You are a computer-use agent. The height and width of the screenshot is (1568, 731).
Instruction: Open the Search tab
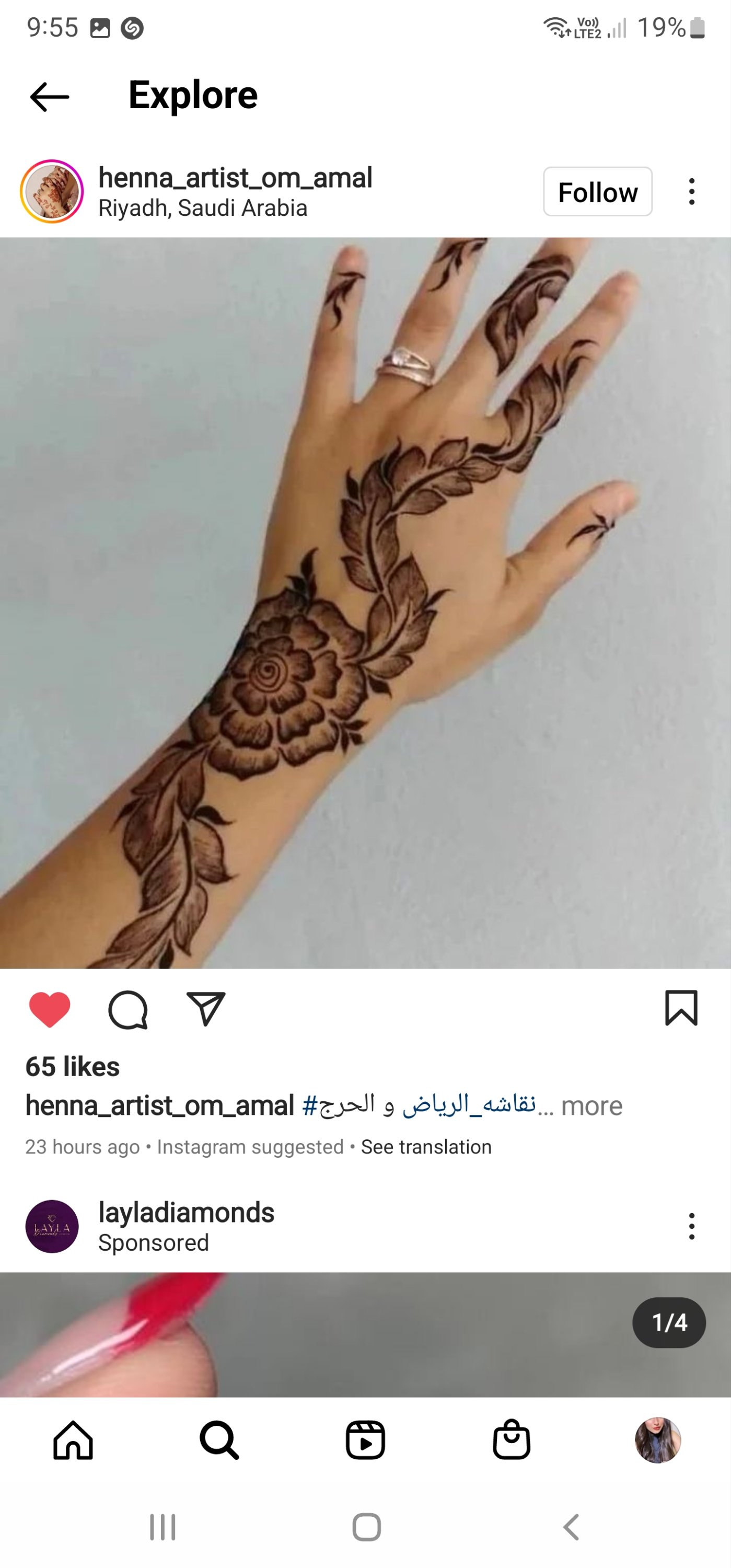click(x=219, y=1440)
